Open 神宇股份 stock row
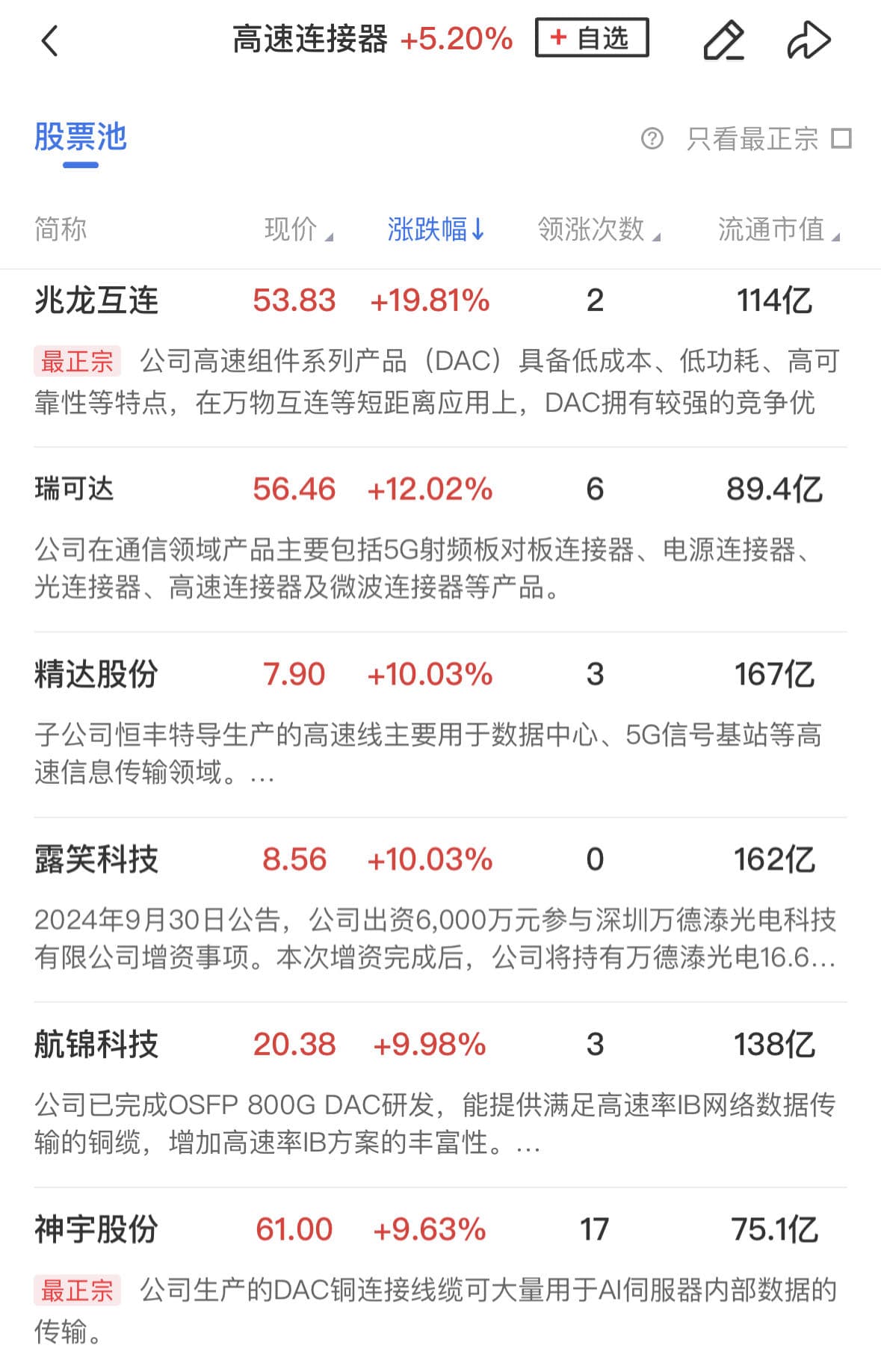 click(x=97, y=1229)
